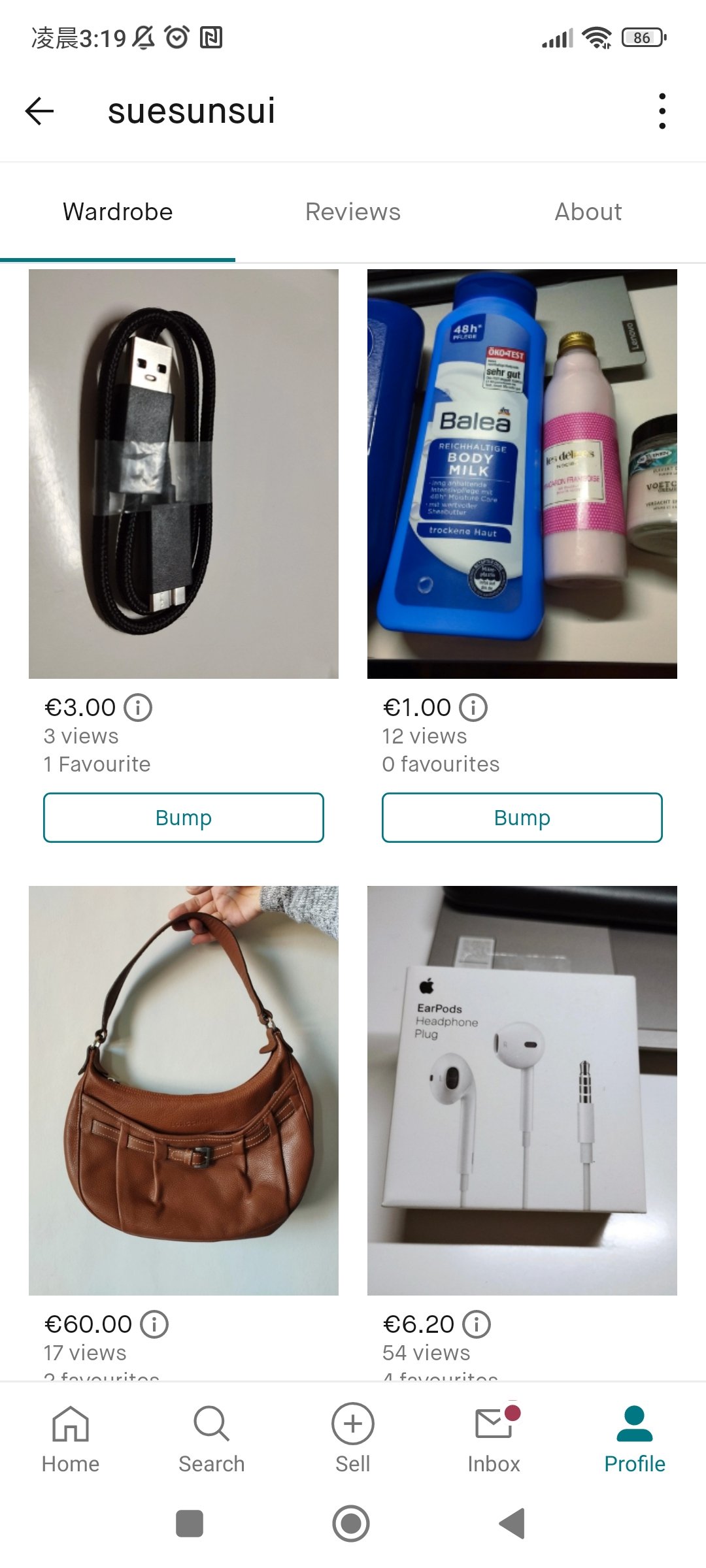Open the three-dot overflow menu
706x1568 pixels.
(x=662, y=110)
